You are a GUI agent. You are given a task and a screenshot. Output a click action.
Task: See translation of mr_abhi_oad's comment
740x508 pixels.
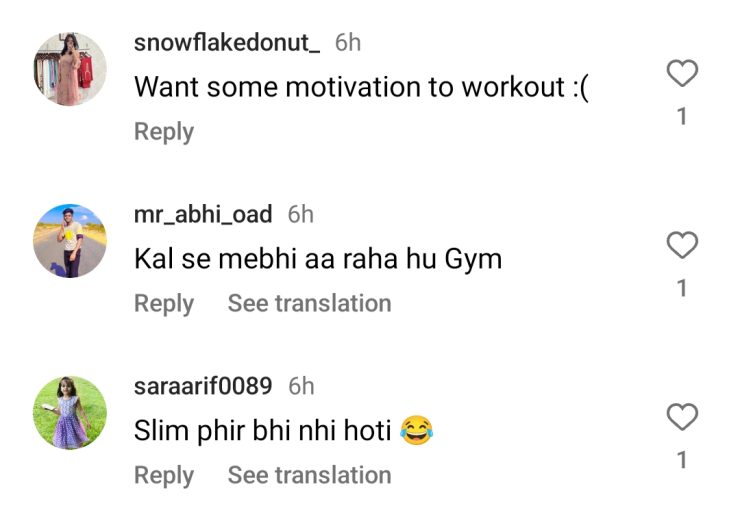[309, 303]
